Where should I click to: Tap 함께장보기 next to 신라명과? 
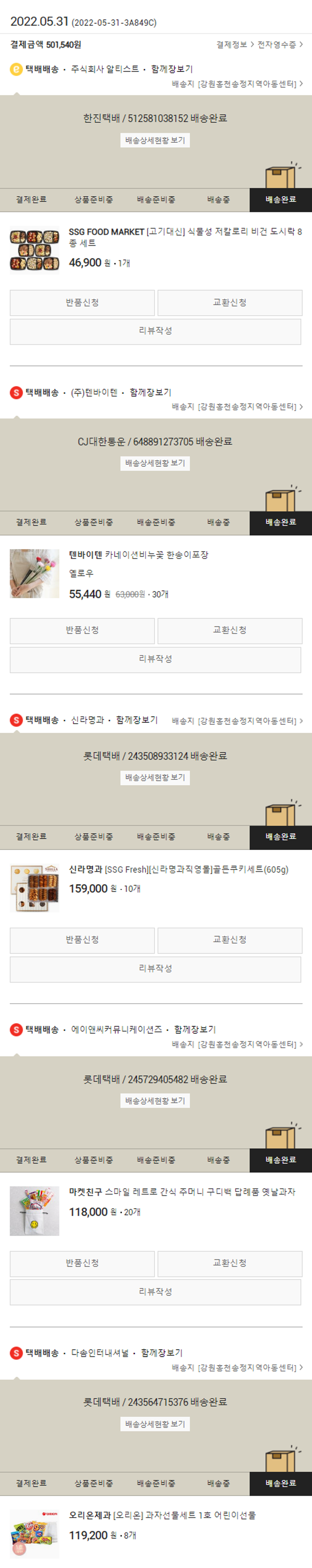coord(137,720)
